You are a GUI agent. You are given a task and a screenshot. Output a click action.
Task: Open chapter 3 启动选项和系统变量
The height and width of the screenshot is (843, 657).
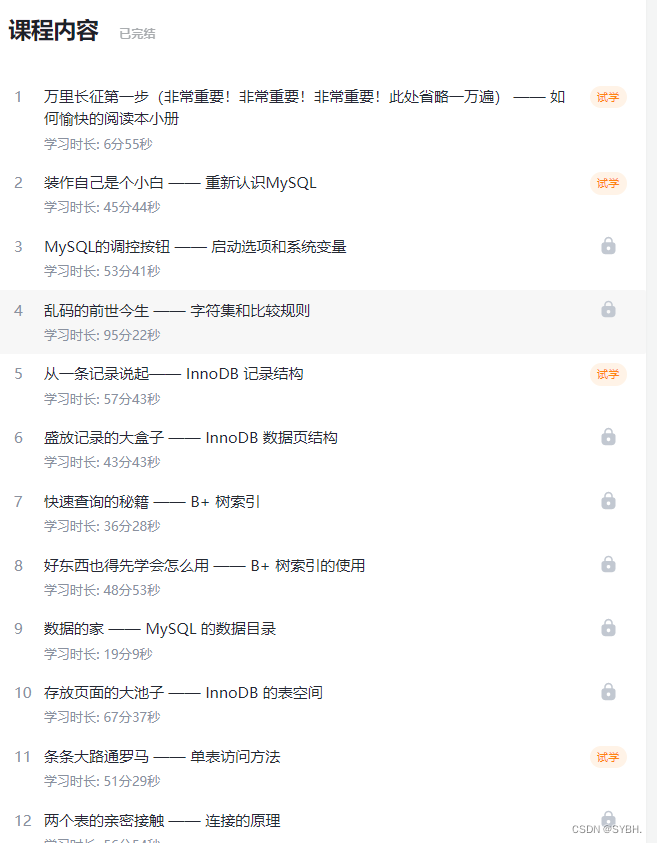point(195,246)
